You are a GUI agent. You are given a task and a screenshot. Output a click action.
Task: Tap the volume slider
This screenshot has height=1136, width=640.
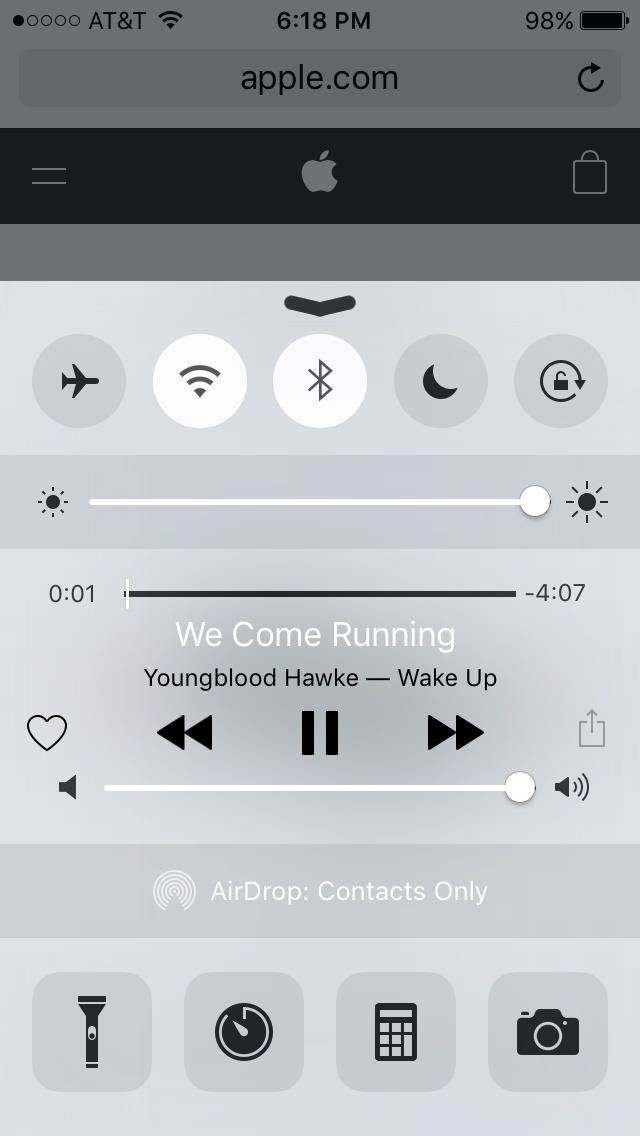coord(312,788)
